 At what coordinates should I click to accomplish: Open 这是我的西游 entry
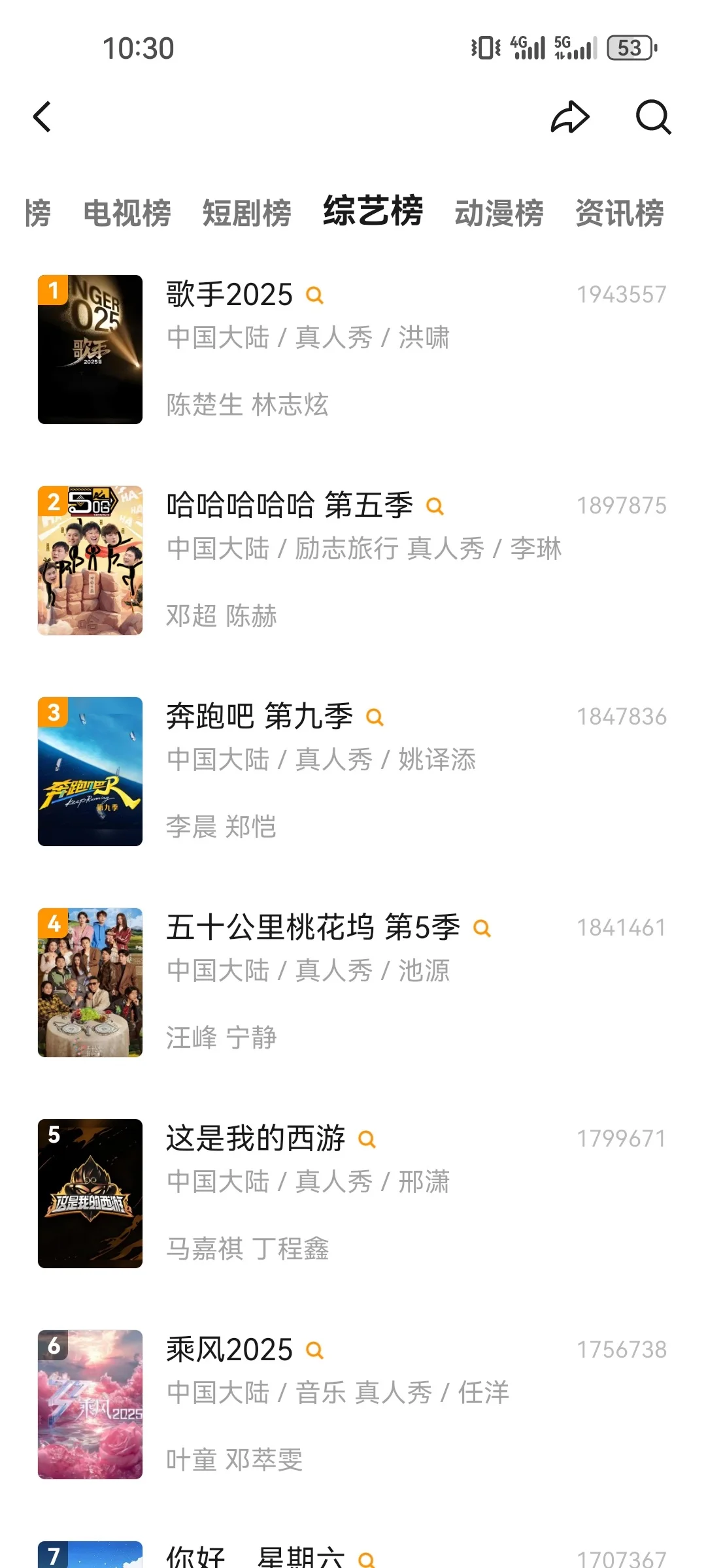pos(255,1139)
